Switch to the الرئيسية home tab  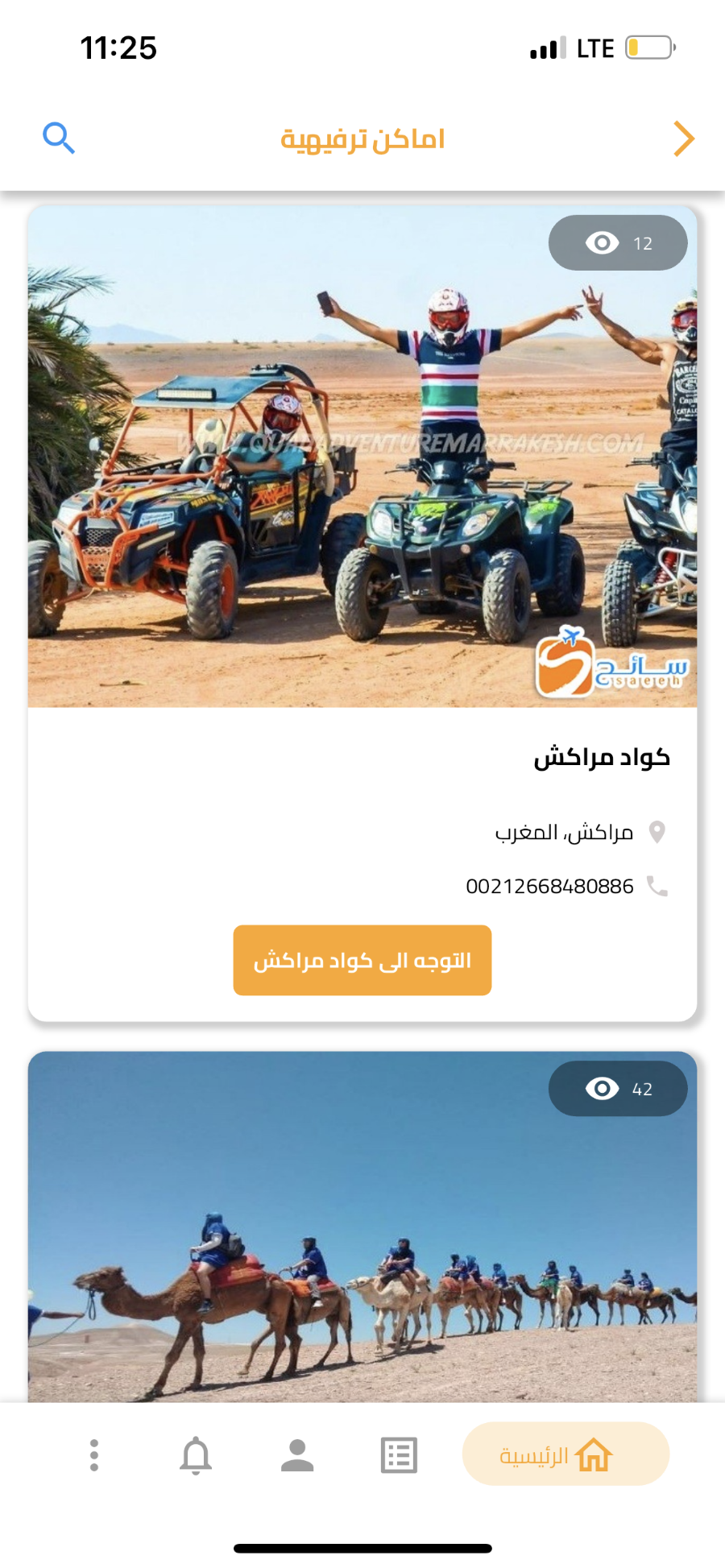pos(565,1454)
